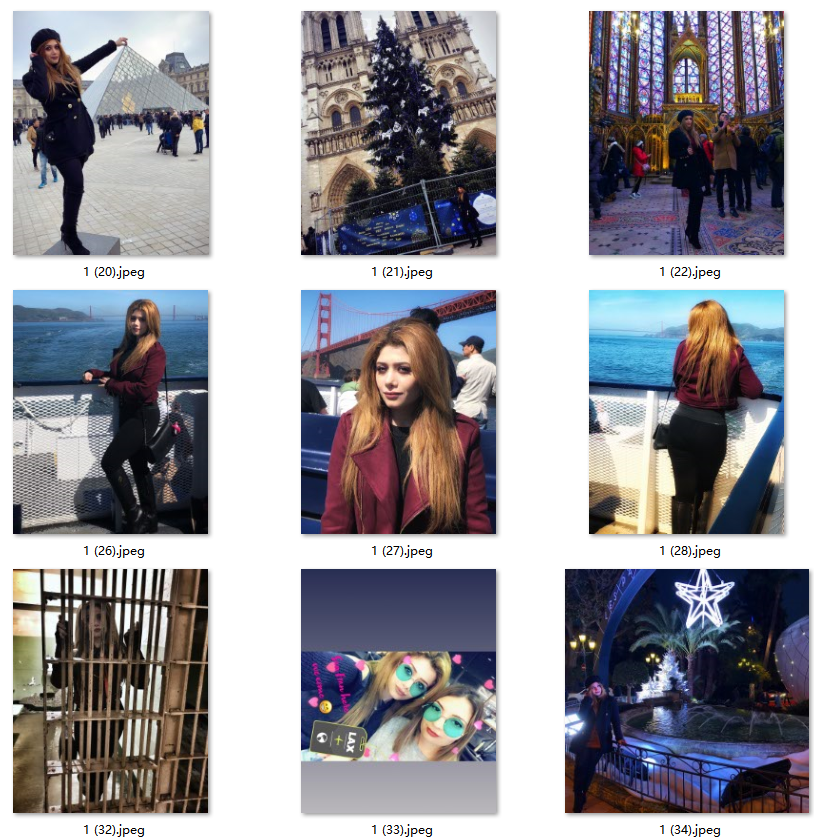Open photo file 1 (22).jpeg
Image resolution: width=814 pixels, height=840 pixels.
click(x=686, y=133)
